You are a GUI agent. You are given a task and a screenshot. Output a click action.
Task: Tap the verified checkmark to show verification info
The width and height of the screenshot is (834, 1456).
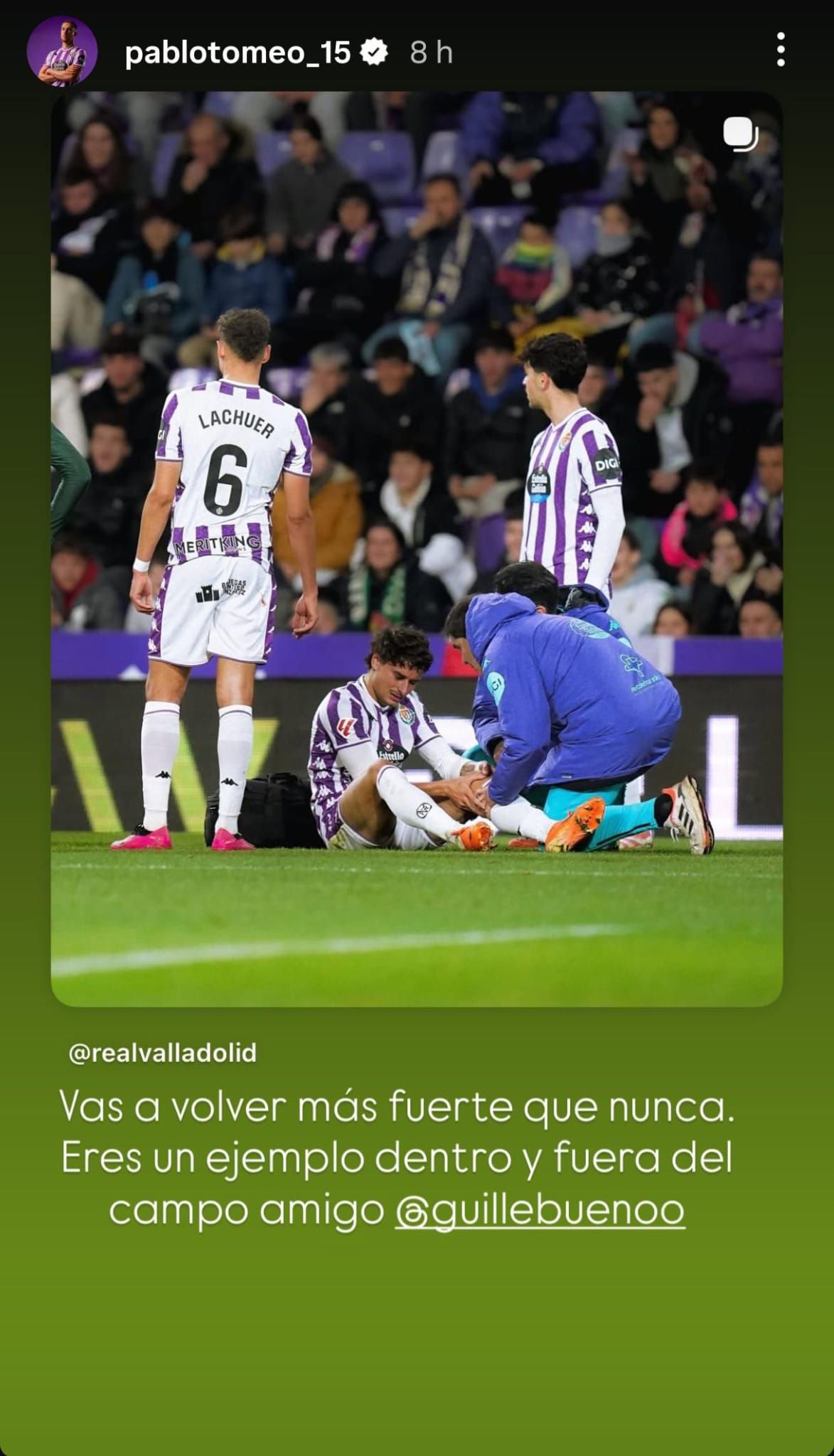(x=373, y=50)
